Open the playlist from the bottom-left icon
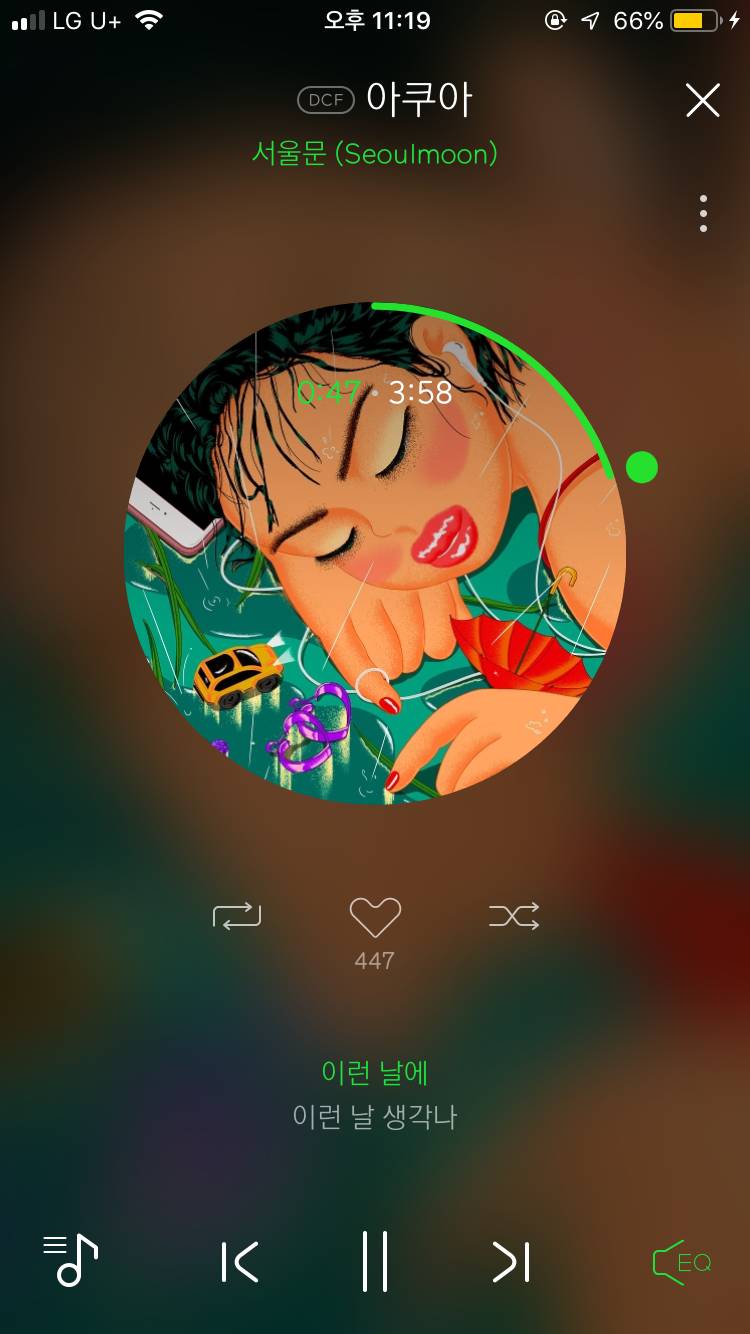 [70, 1262]
